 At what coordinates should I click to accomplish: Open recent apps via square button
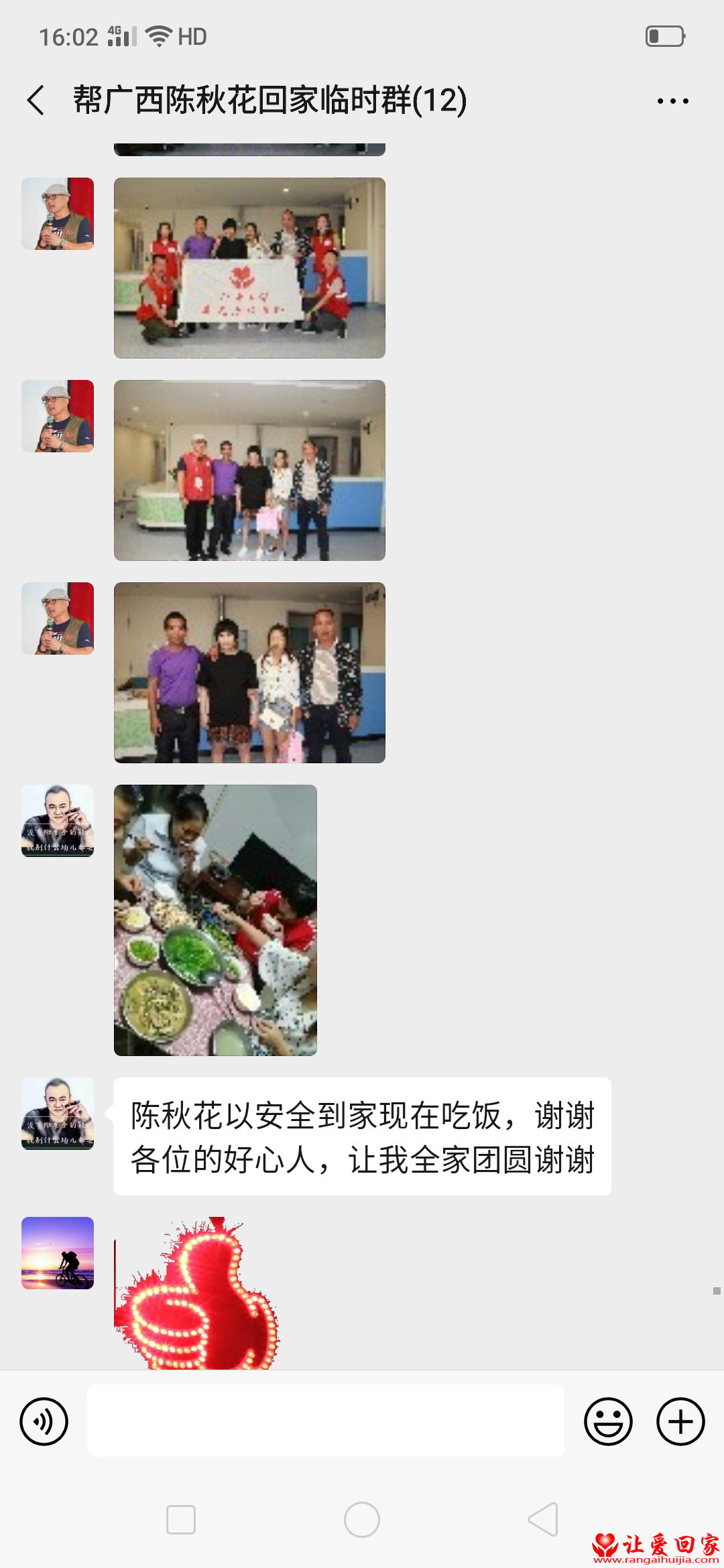tap(181, 1520)
